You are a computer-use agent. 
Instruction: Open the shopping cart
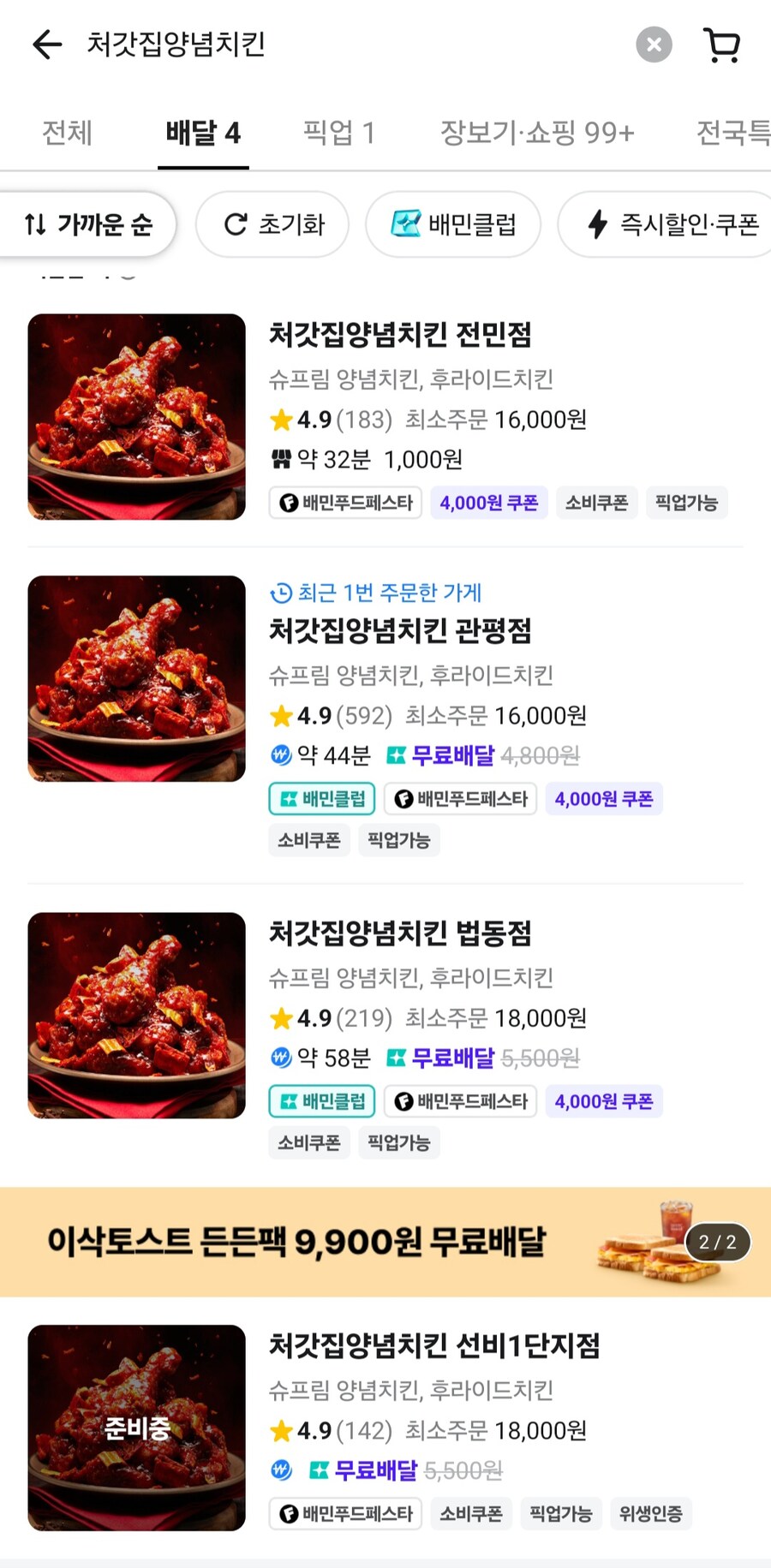722,45
